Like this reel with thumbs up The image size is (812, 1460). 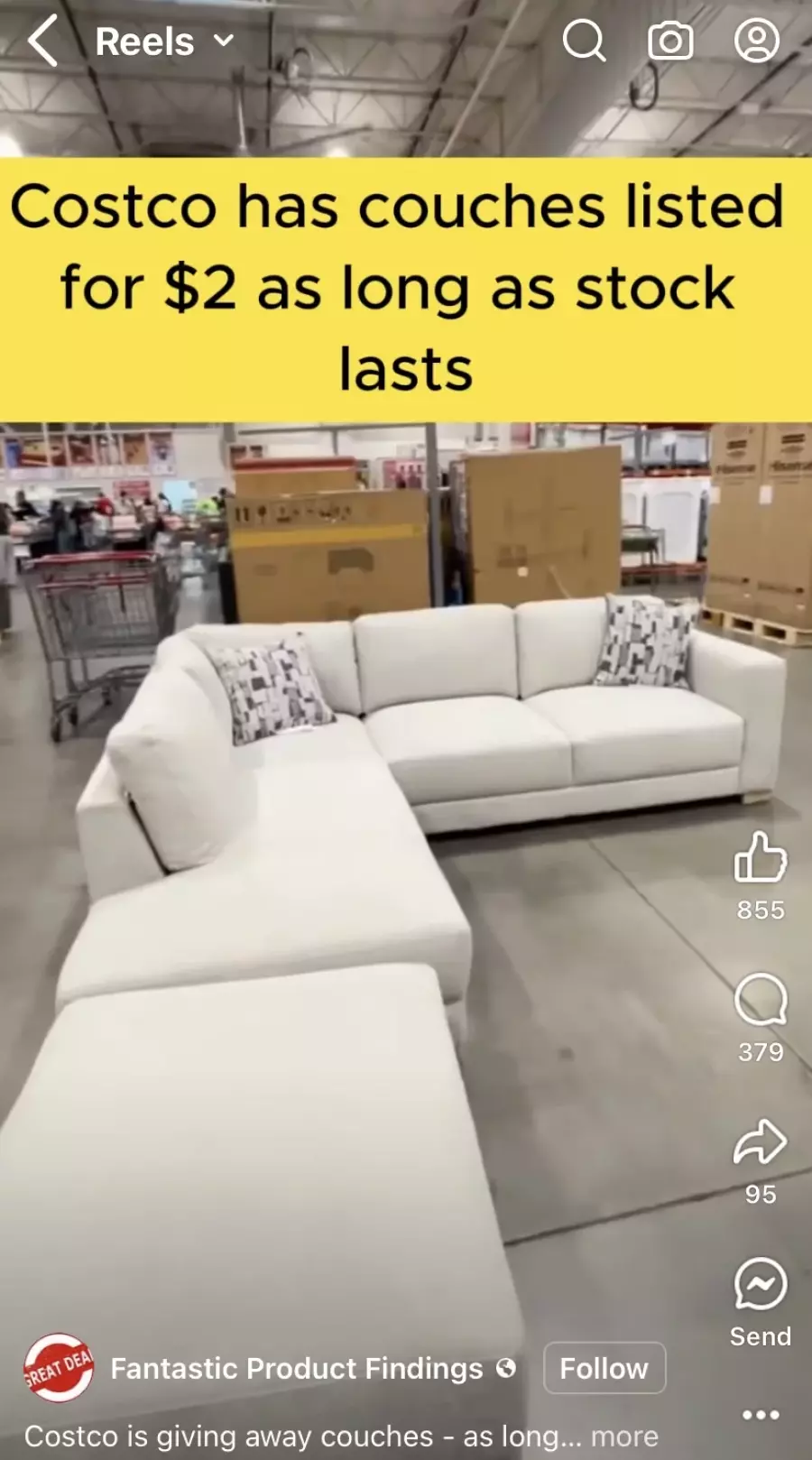[760, 857]
